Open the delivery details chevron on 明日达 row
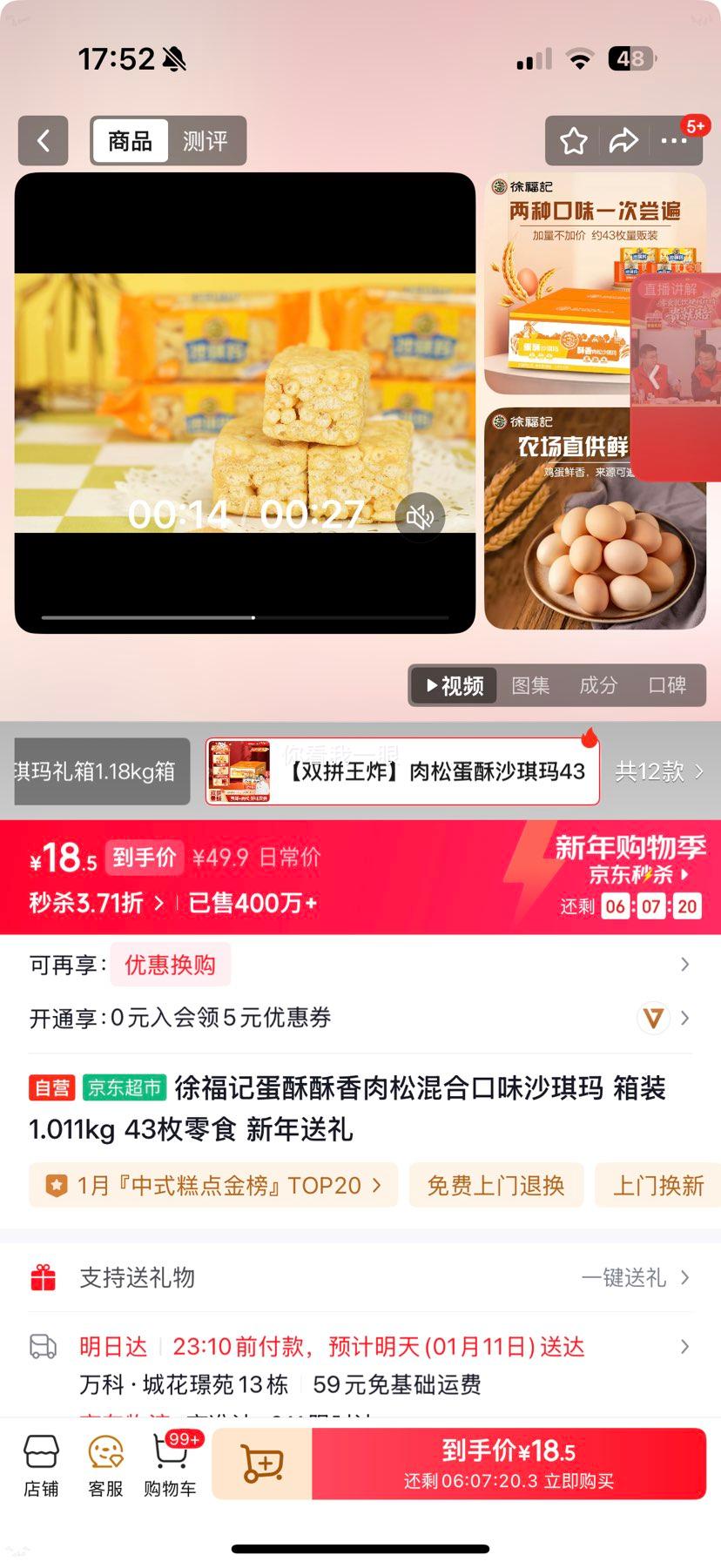 tap(684, 1346)
